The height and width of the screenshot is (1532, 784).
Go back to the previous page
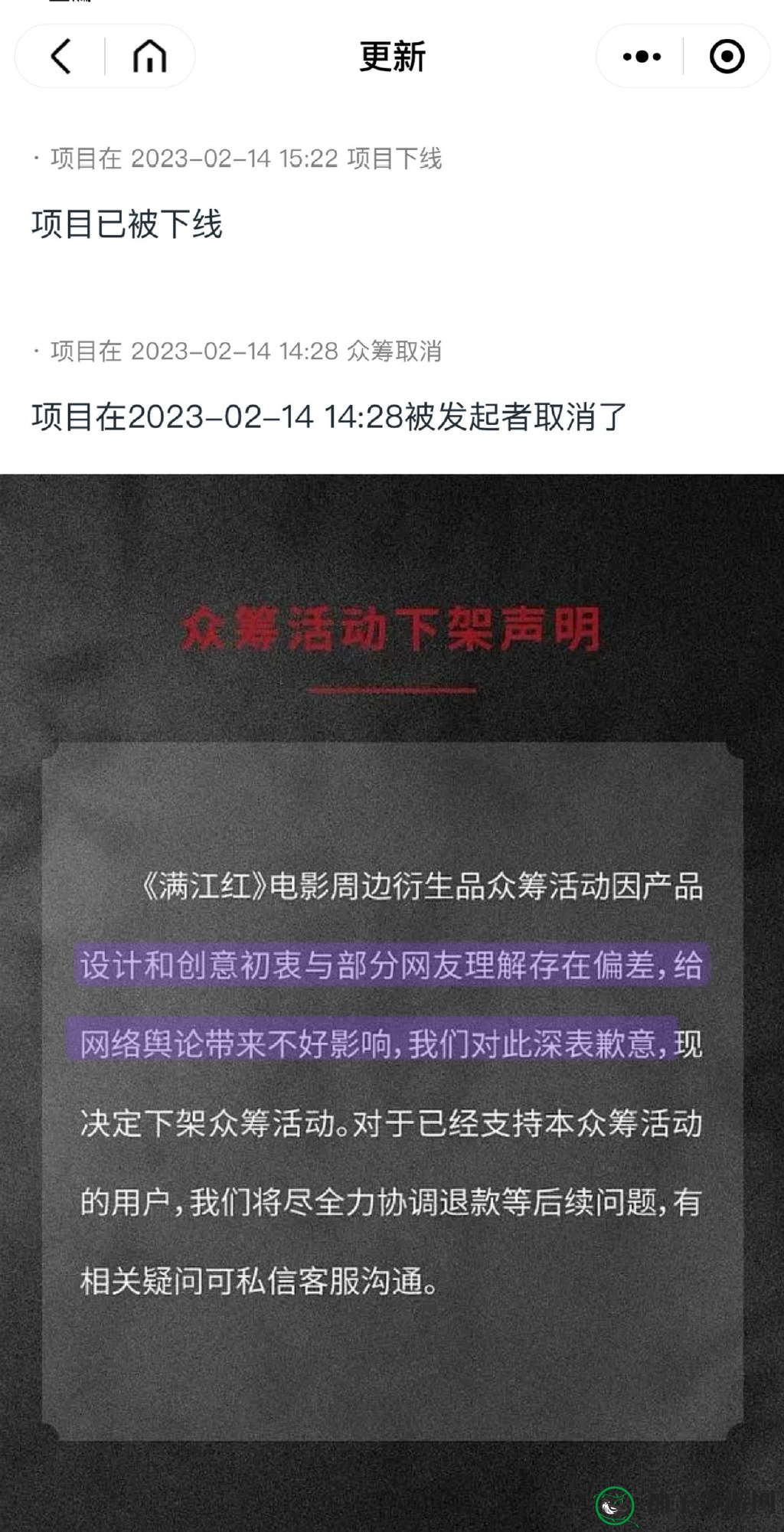pos(60,56)
